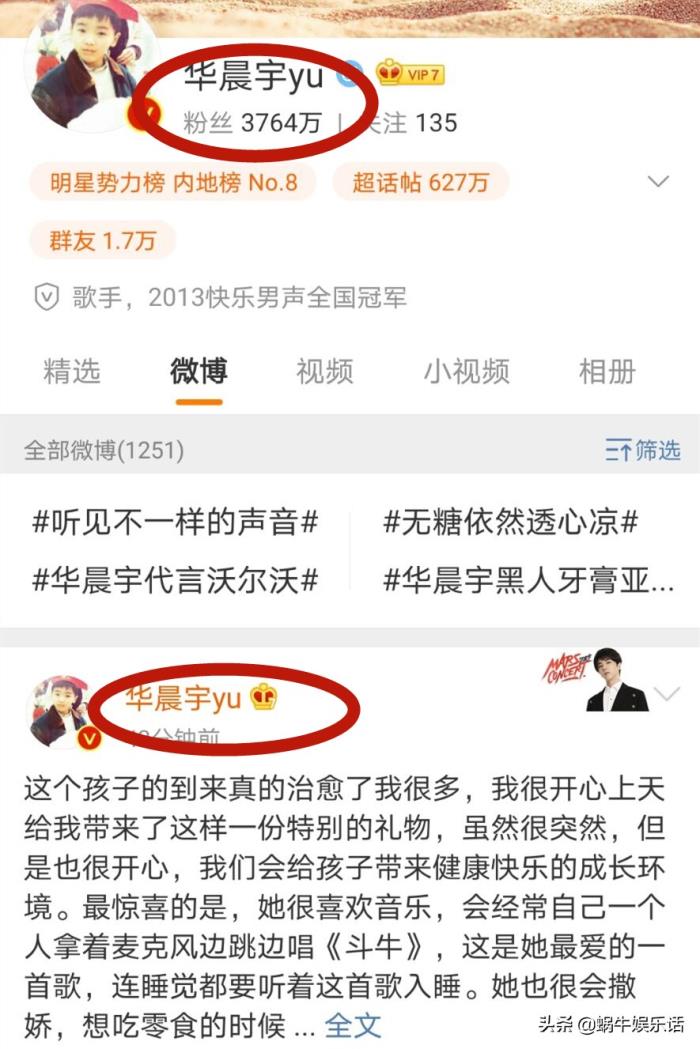Open the 群友 1.7万 chip
This screenshot has width=700, height=1049.
point(103,240)
